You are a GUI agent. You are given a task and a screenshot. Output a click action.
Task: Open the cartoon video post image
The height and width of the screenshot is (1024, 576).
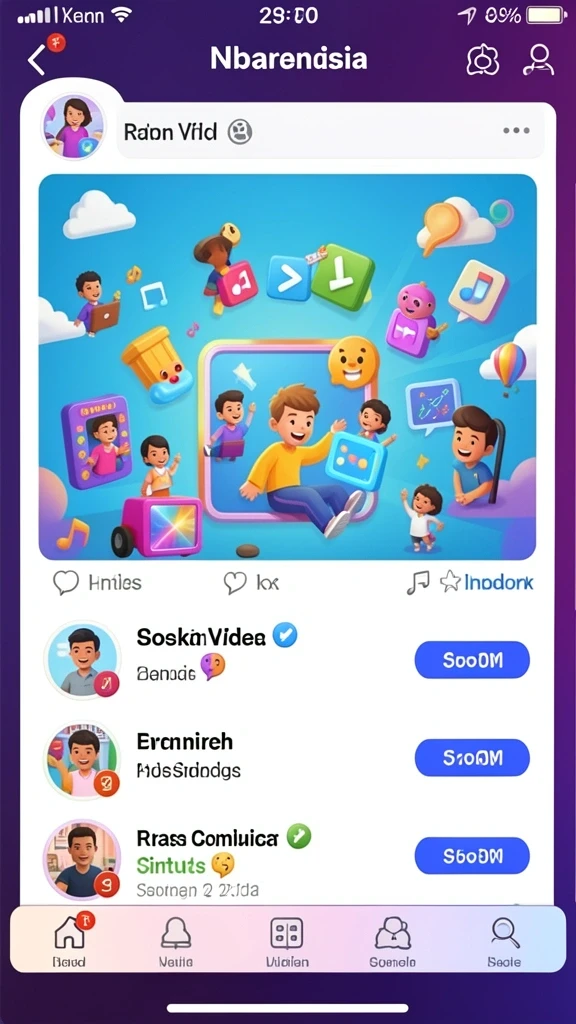click(287, 366)
